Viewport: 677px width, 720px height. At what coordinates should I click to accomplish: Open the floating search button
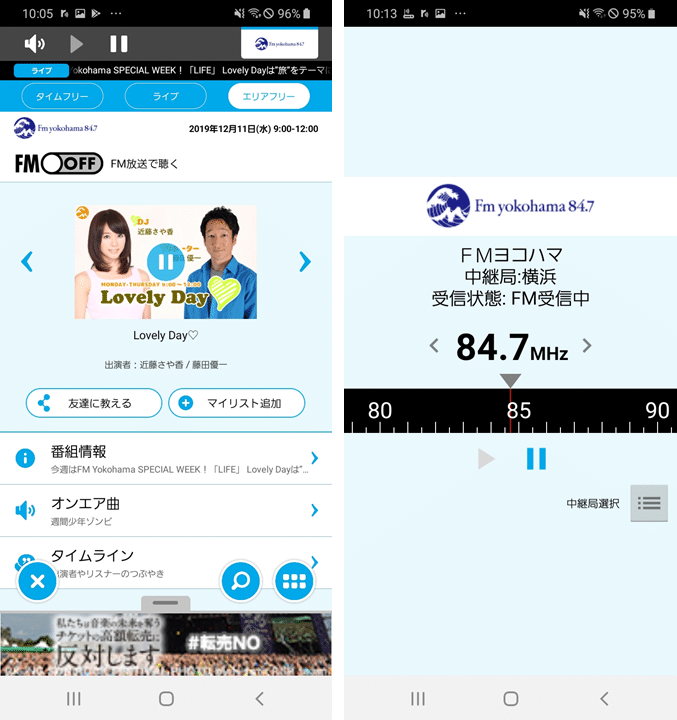coord(241,581)
